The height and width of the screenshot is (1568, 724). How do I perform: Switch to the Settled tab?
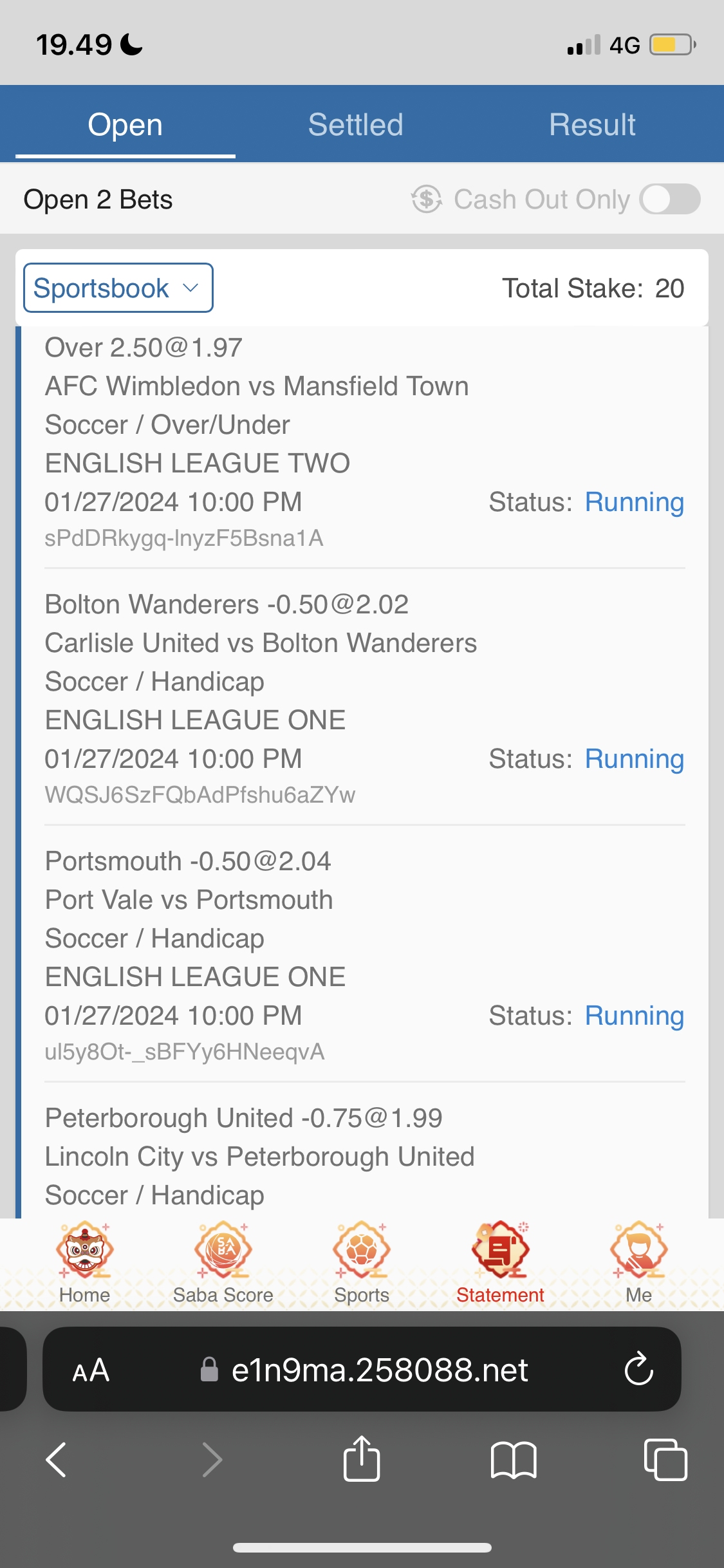pyautogui.click(x=355, y=124)
